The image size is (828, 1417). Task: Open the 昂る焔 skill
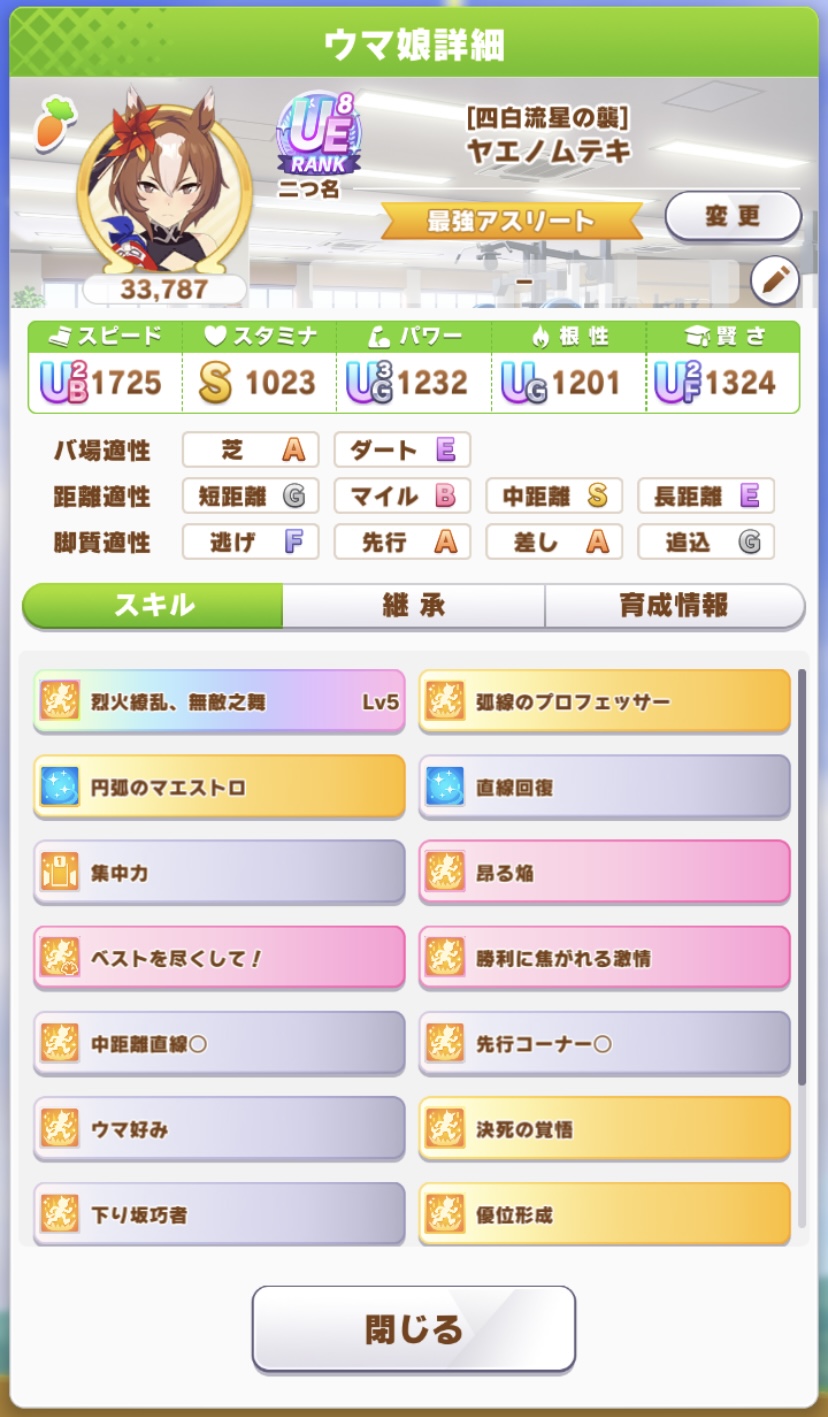(x=604, y=873)
